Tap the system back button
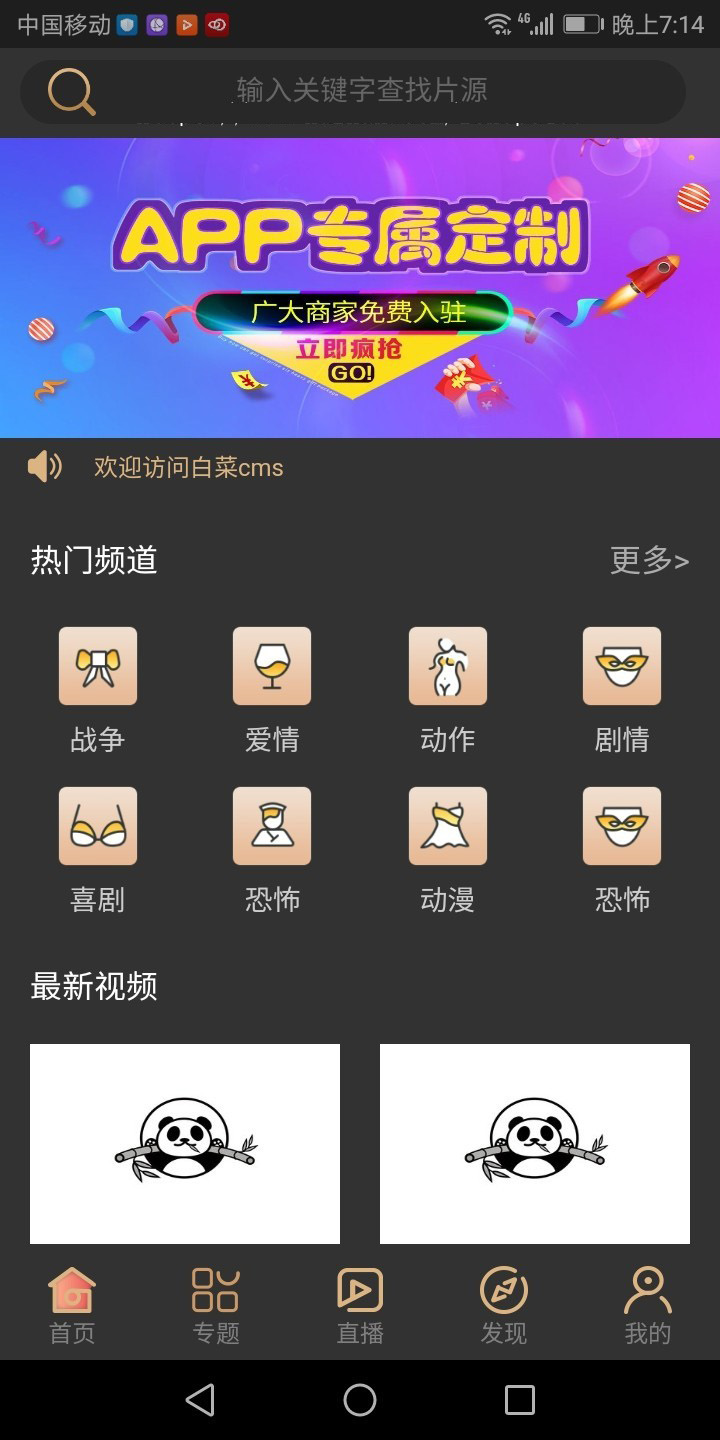 pos(200,1400)
